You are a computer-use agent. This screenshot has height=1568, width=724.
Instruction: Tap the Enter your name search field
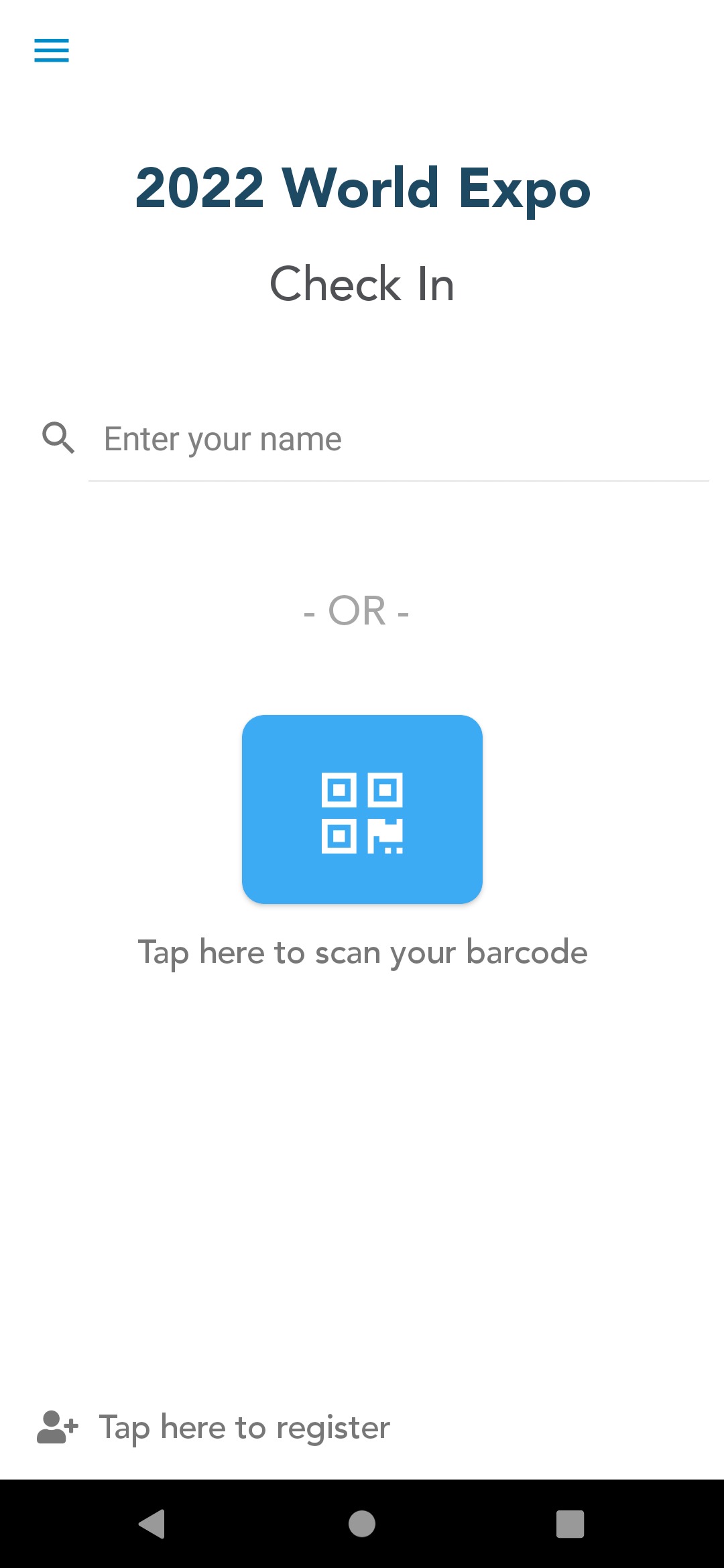pyautogui.click(x=398, y=440)
